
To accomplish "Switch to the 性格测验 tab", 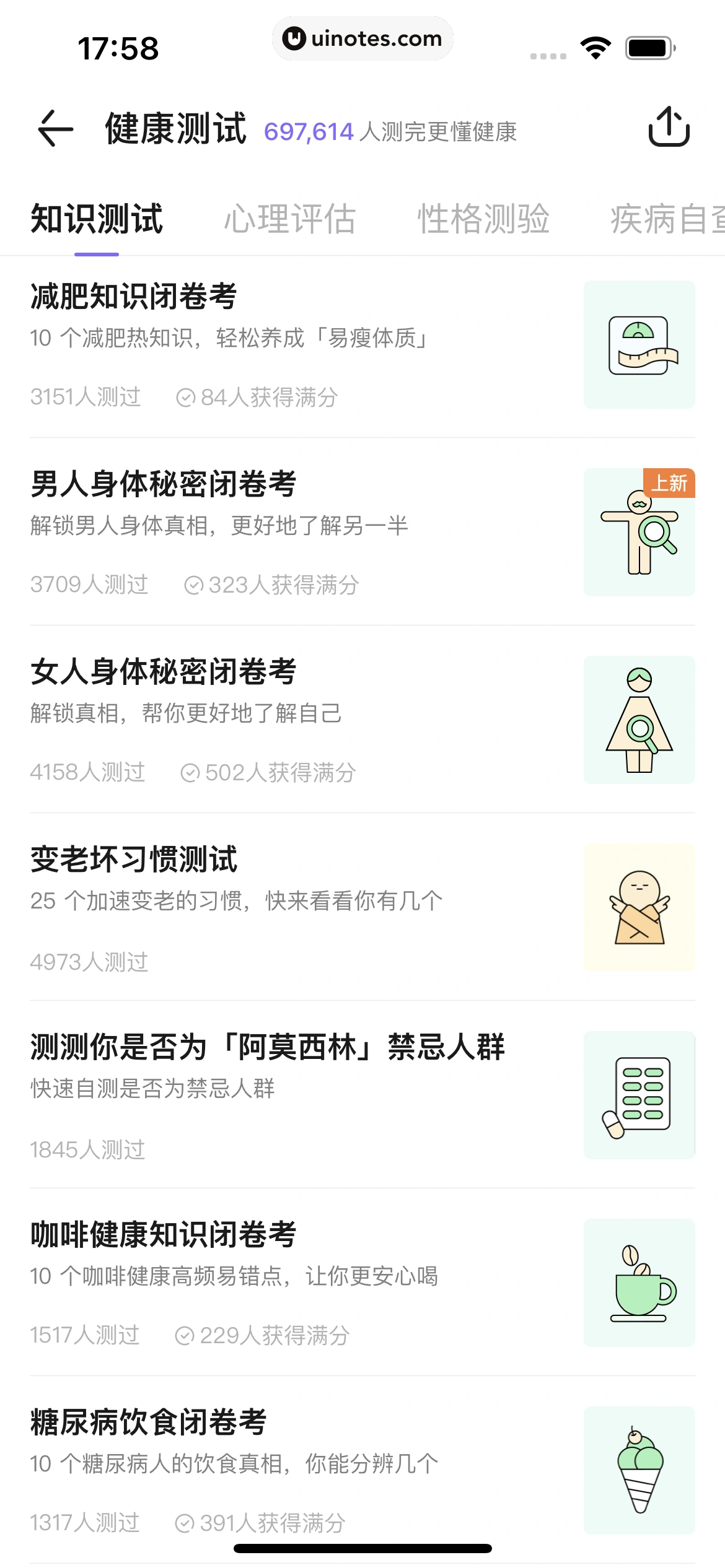I will [482, 218].
